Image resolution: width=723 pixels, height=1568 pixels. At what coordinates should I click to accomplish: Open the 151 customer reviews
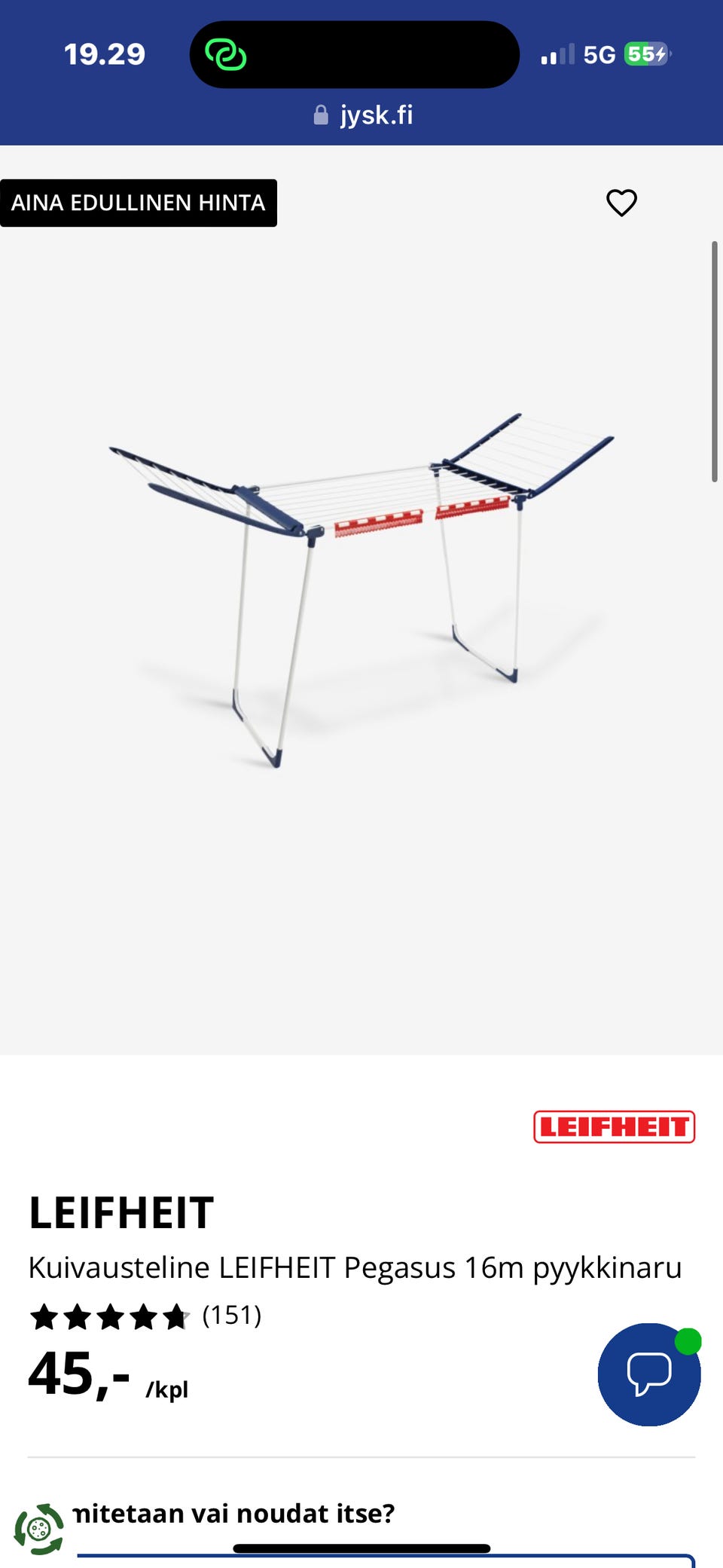(x=231, y=1316)
